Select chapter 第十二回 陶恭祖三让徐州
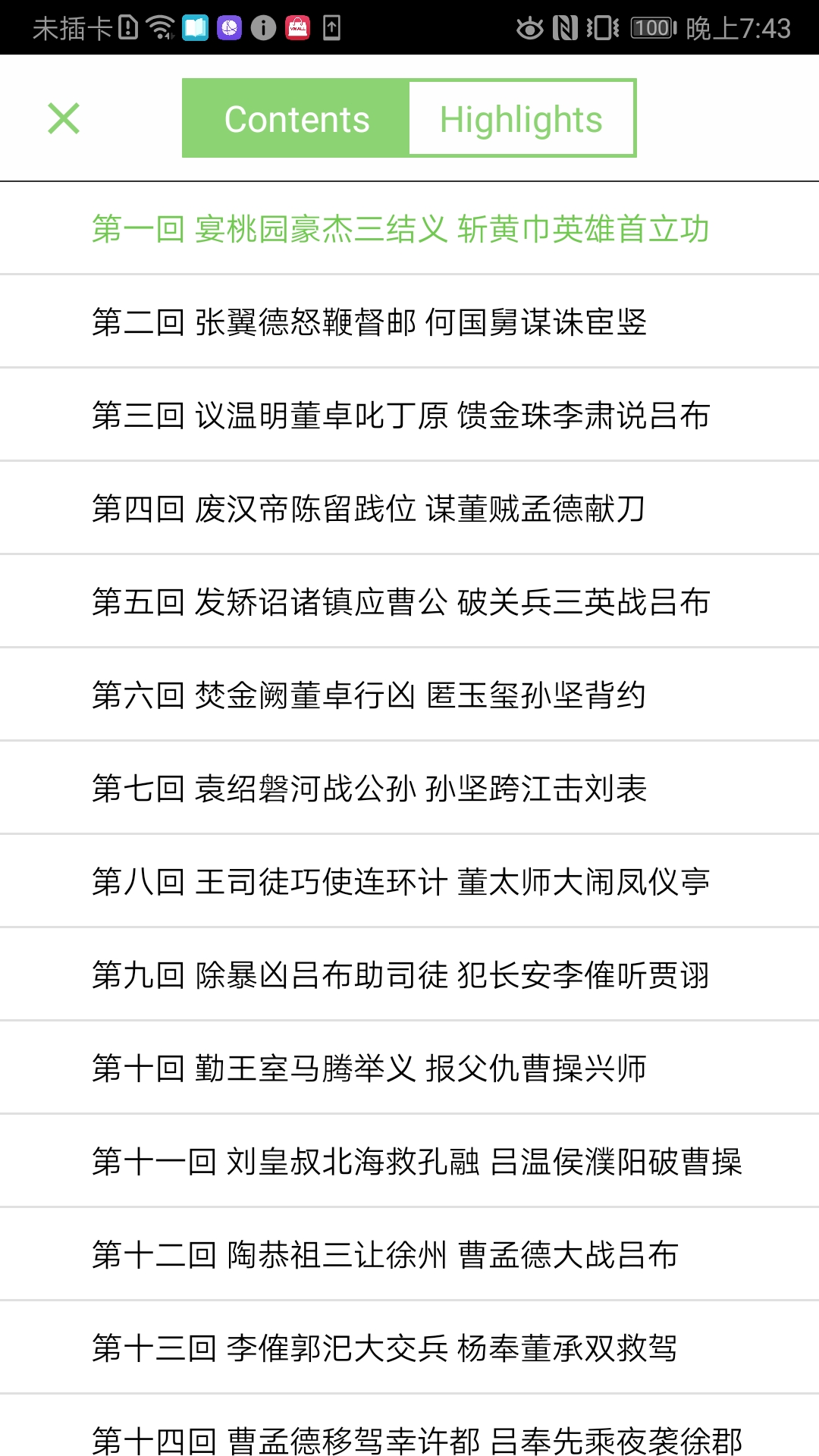819x1456 pixels. 386,1254
